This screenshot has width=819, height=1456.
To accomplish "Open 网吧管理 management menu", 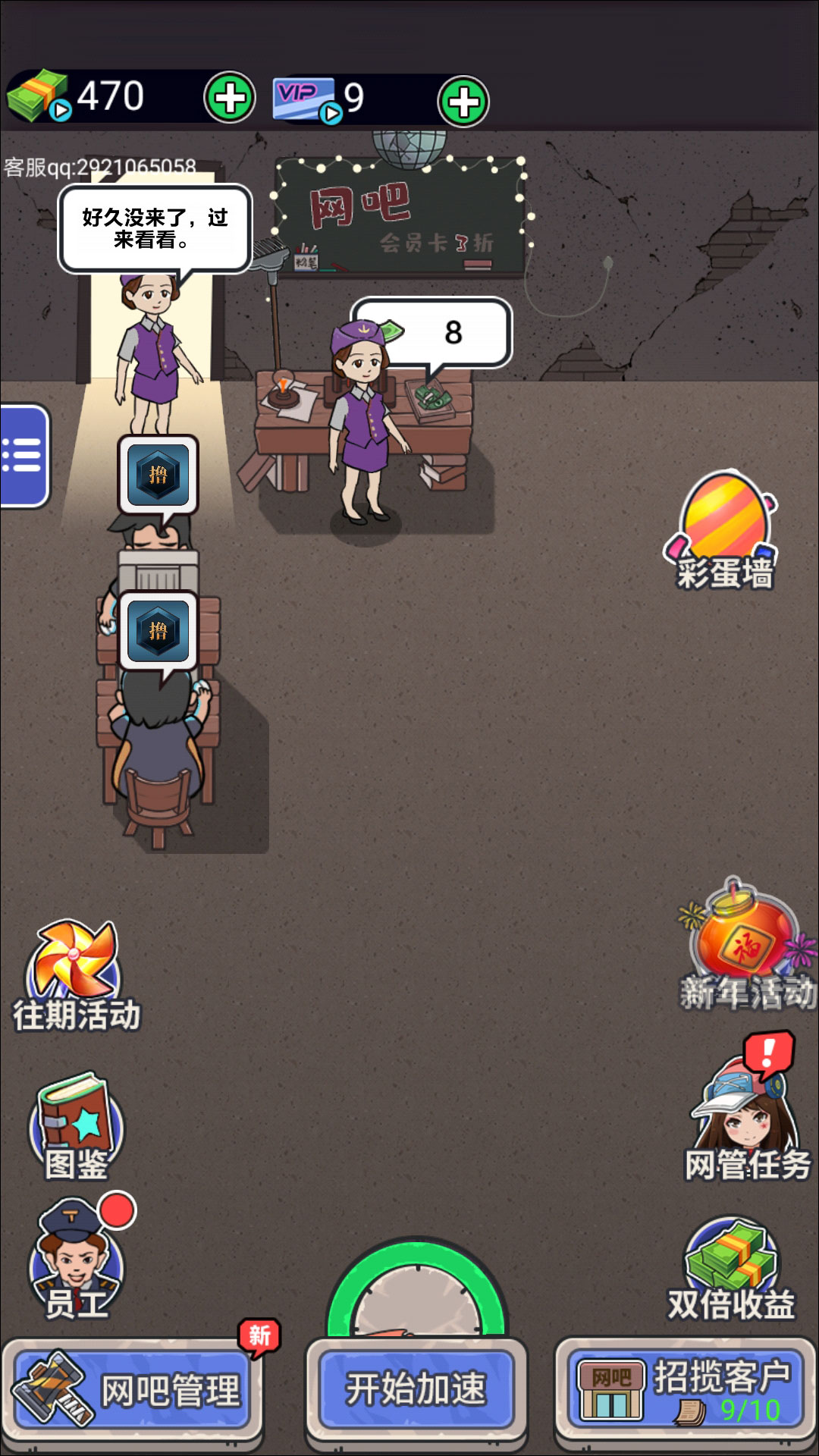I will pyautogui.click(x=133, y=1390).
